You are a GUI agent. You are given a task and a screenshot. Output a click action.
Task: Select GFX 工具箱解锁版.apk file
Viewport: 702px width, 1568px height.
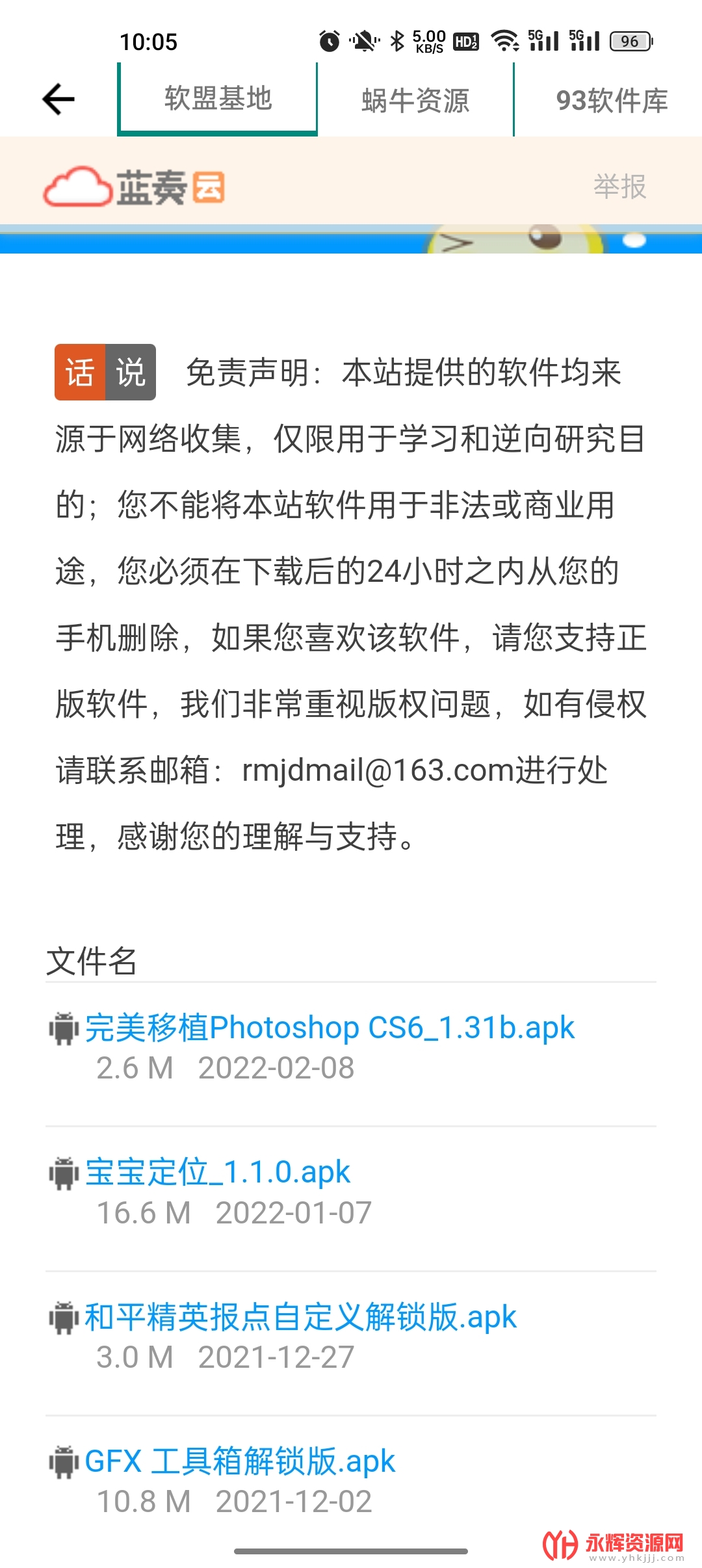[x=240, y=1461]
